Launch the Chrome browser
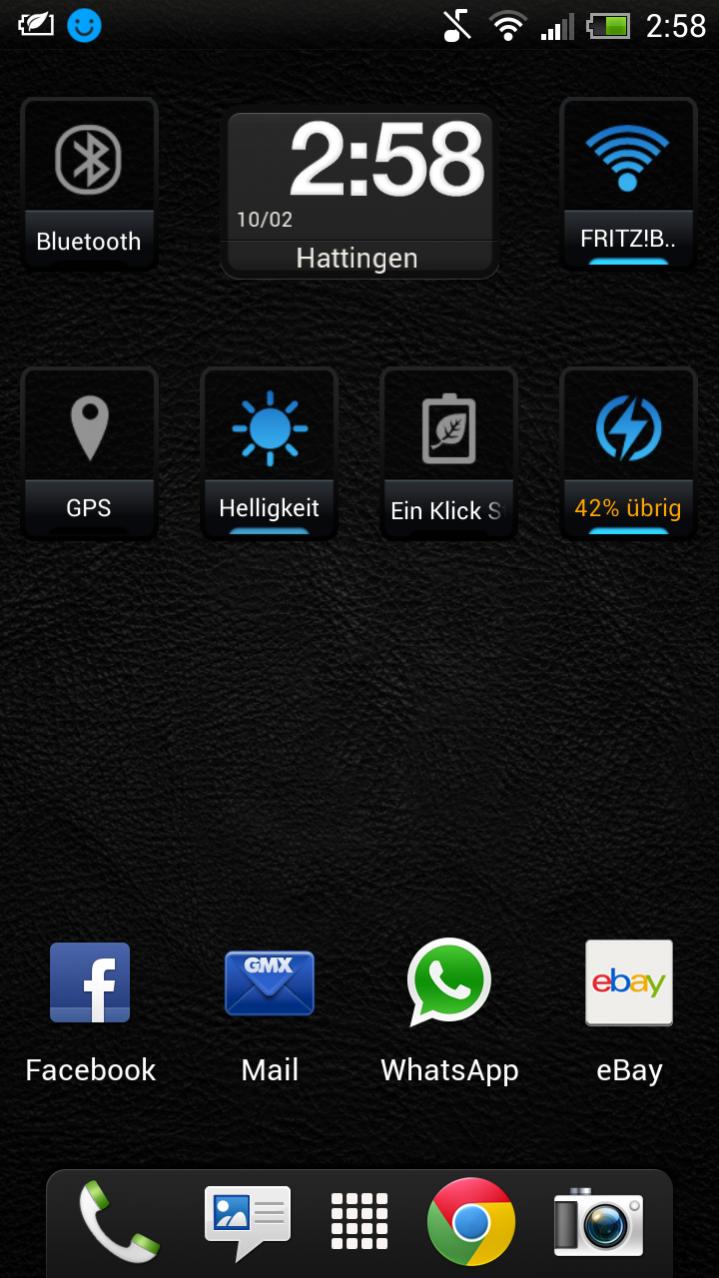This screenshot has height=1278, width=719. (x=471, y=1221)
